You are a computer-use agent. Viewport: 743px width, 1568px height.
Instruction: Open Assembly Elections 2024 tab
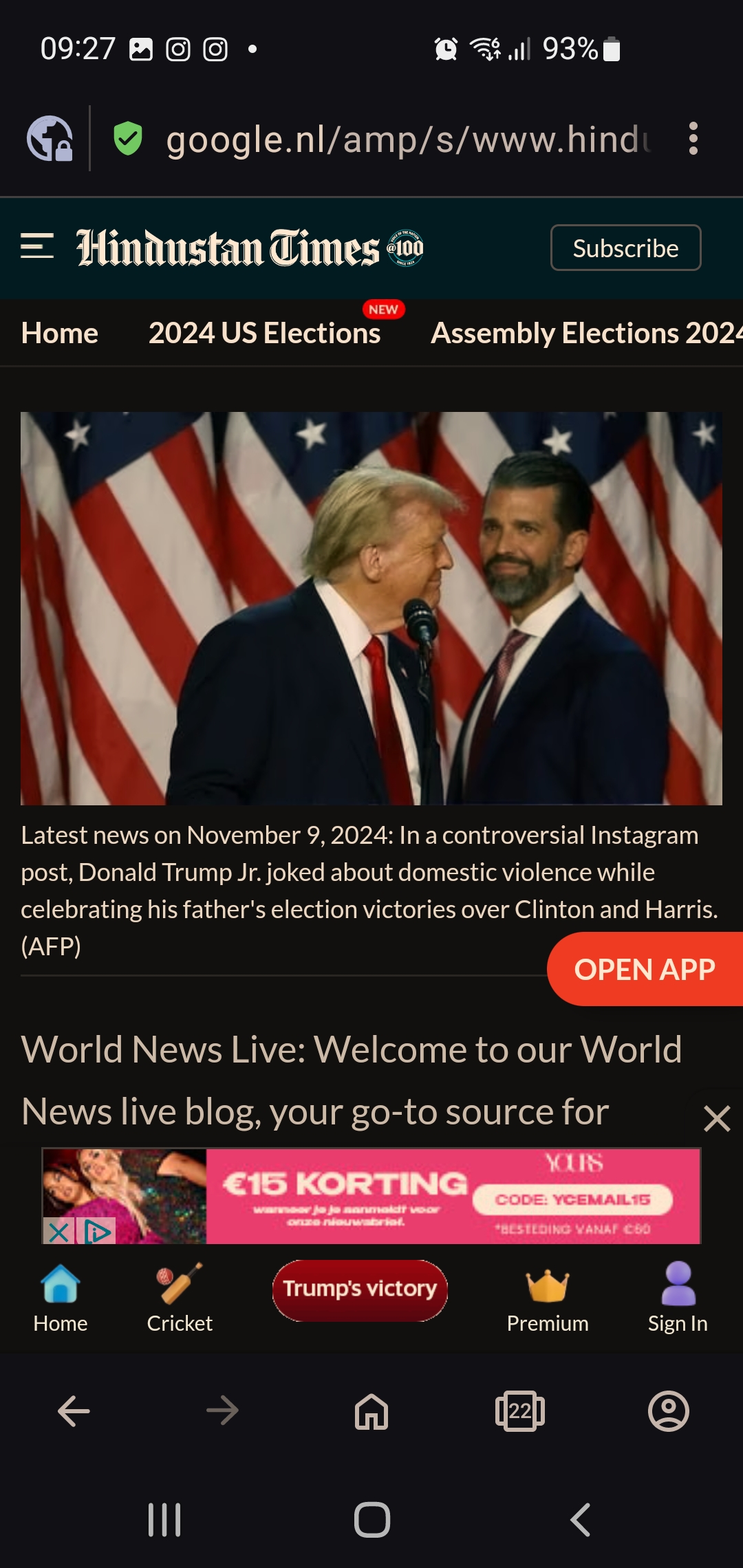coord(586,334)
